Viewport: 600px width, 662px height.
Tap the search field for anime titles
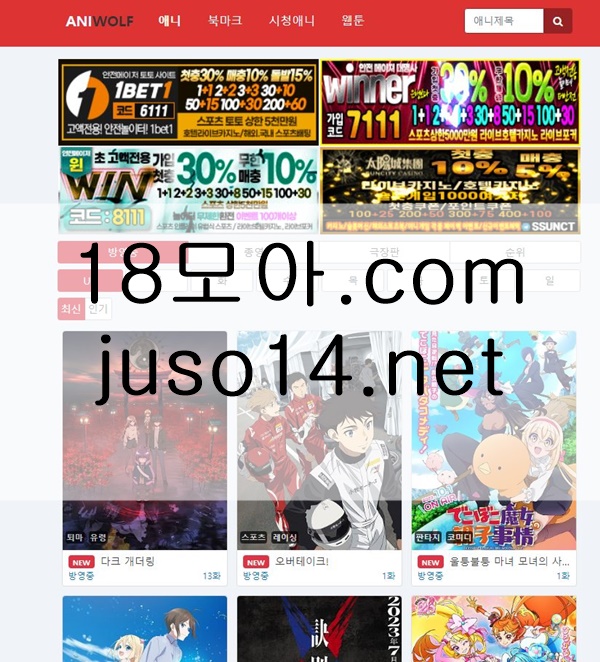pos(504,21)
